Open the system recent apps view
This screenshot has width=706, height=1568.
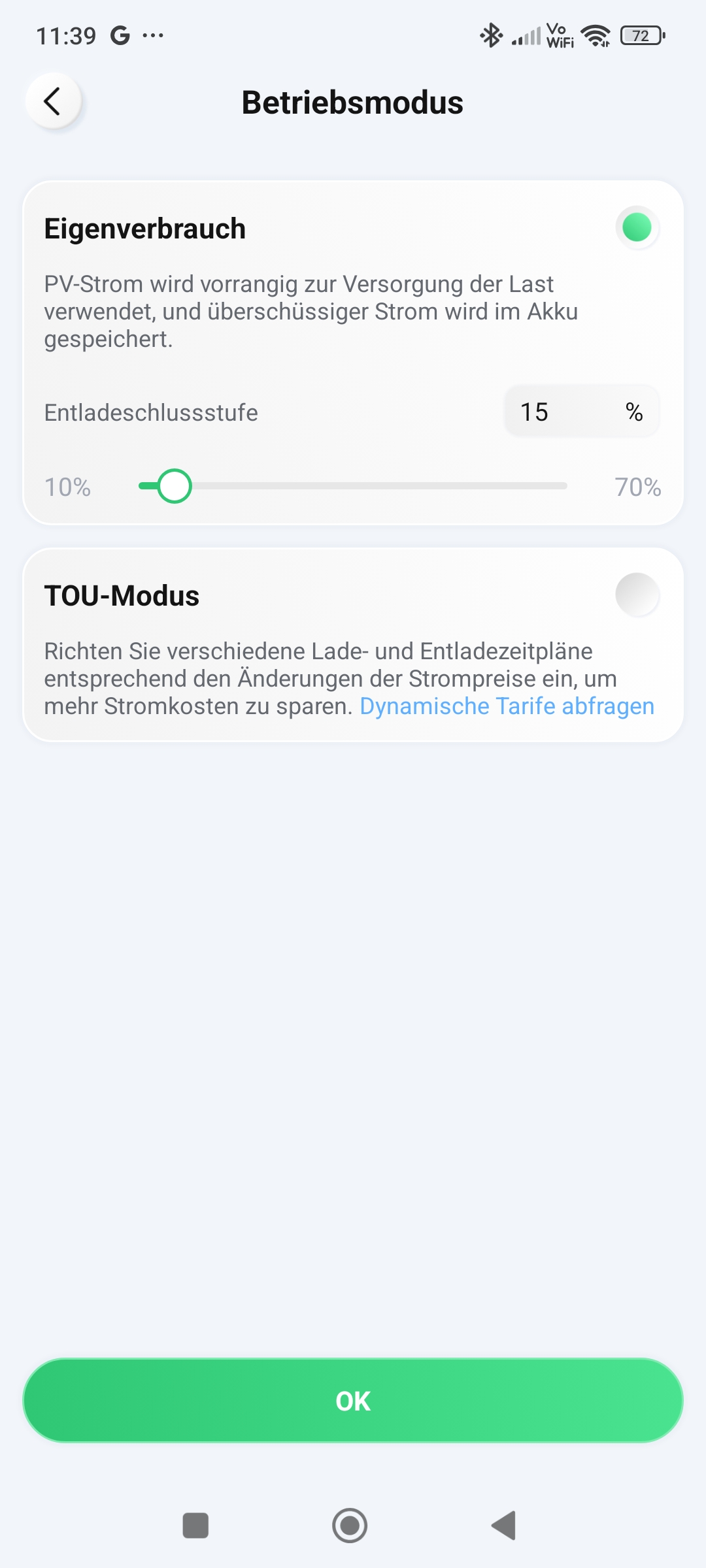pos(195,1526)
